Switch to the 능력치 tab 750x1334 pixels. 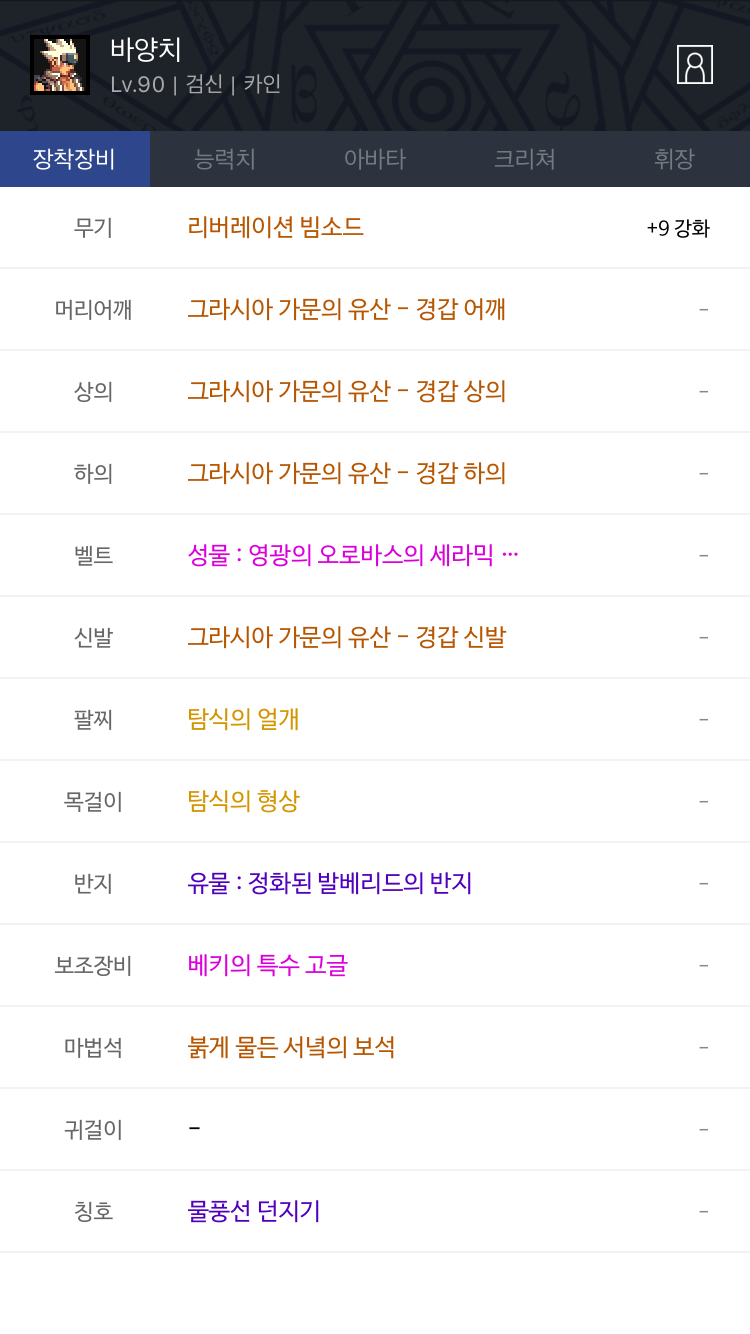click(225, 158)
